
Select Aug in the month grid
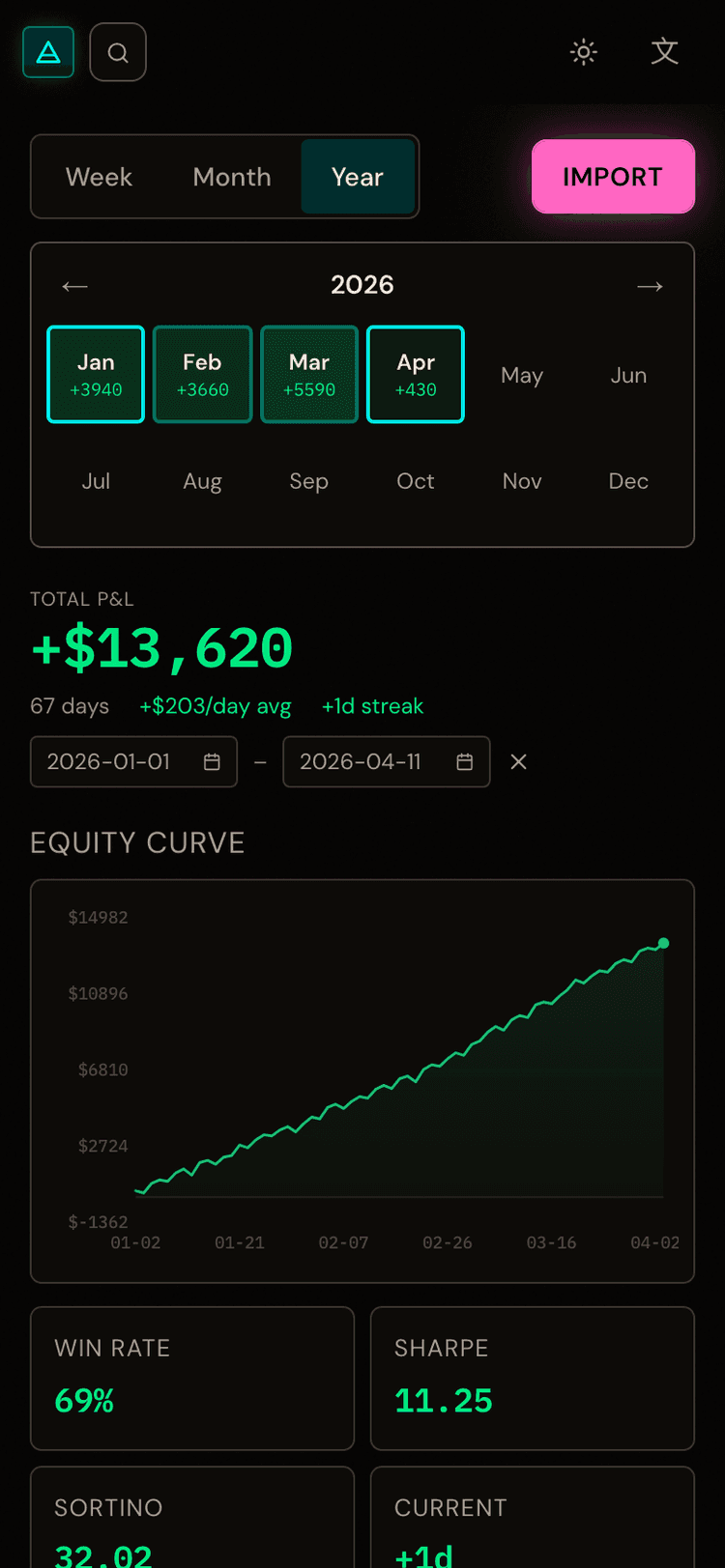202,480
